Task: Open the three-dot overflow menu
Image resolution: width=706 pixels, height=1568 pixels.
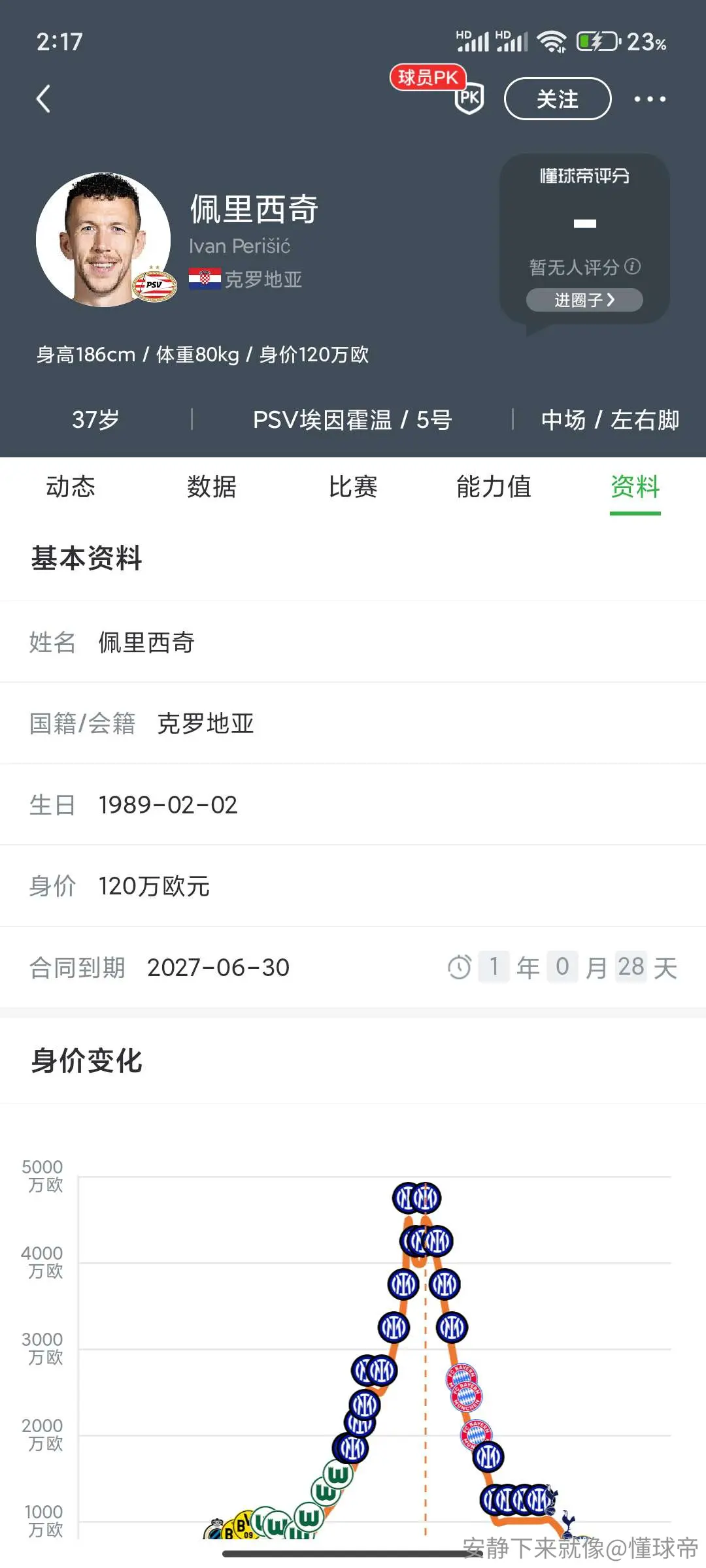Action: pos(650,99)
